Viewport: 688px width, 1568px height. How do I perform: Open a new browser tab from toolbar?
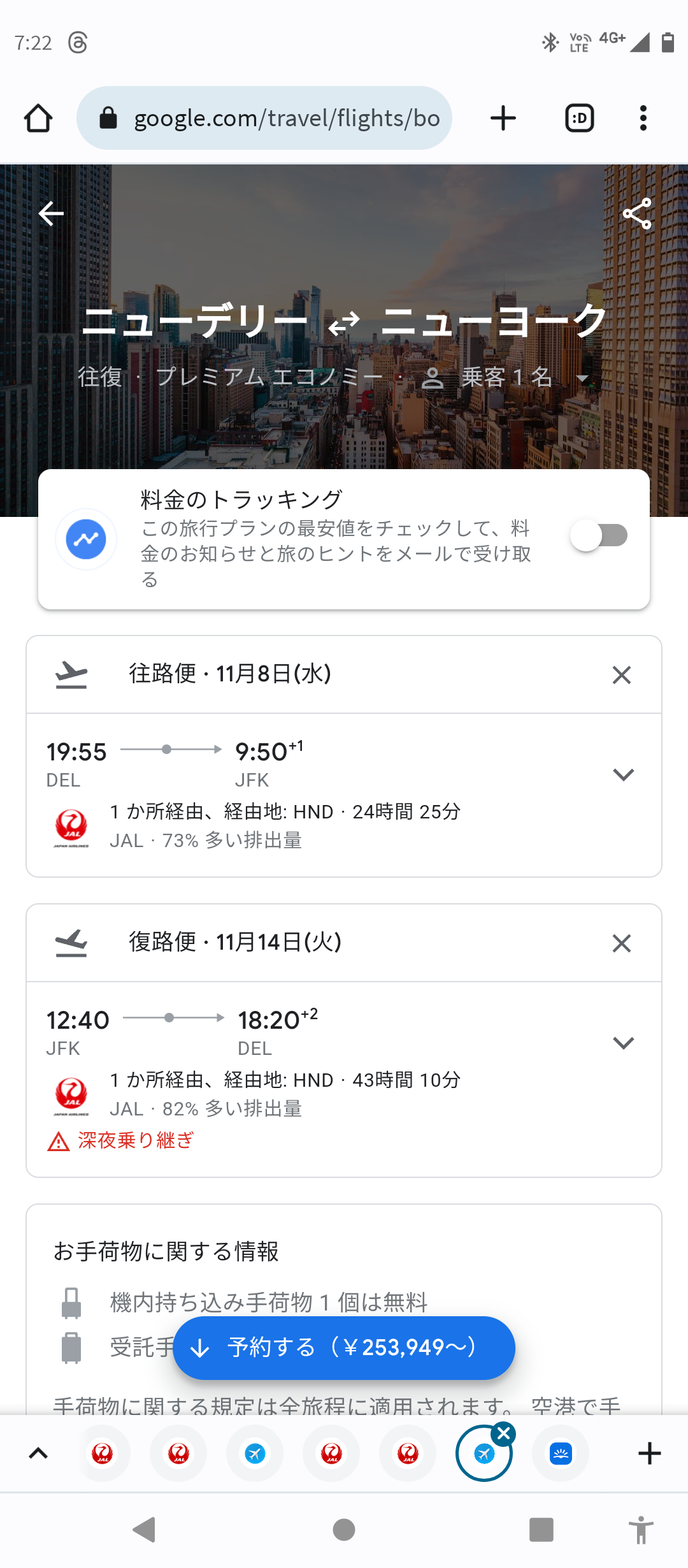pos(503,119)
